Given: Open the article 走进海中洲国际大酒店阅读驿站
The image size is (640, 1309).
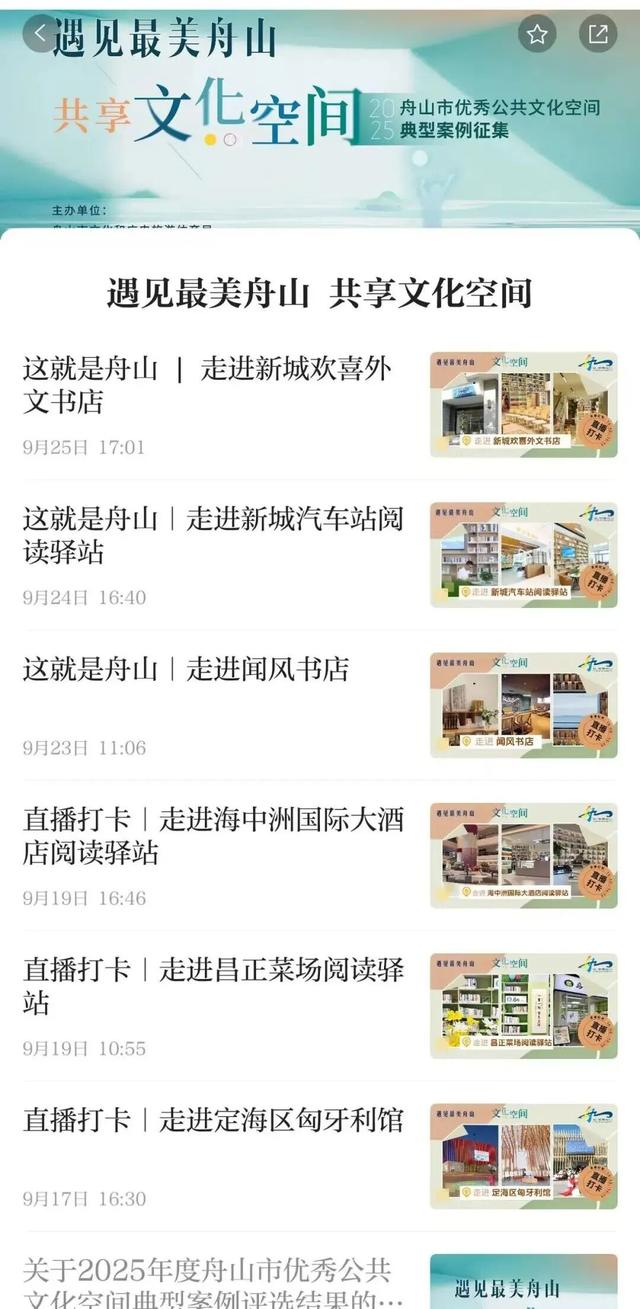Looking at the screenshot, I should 213,836.
